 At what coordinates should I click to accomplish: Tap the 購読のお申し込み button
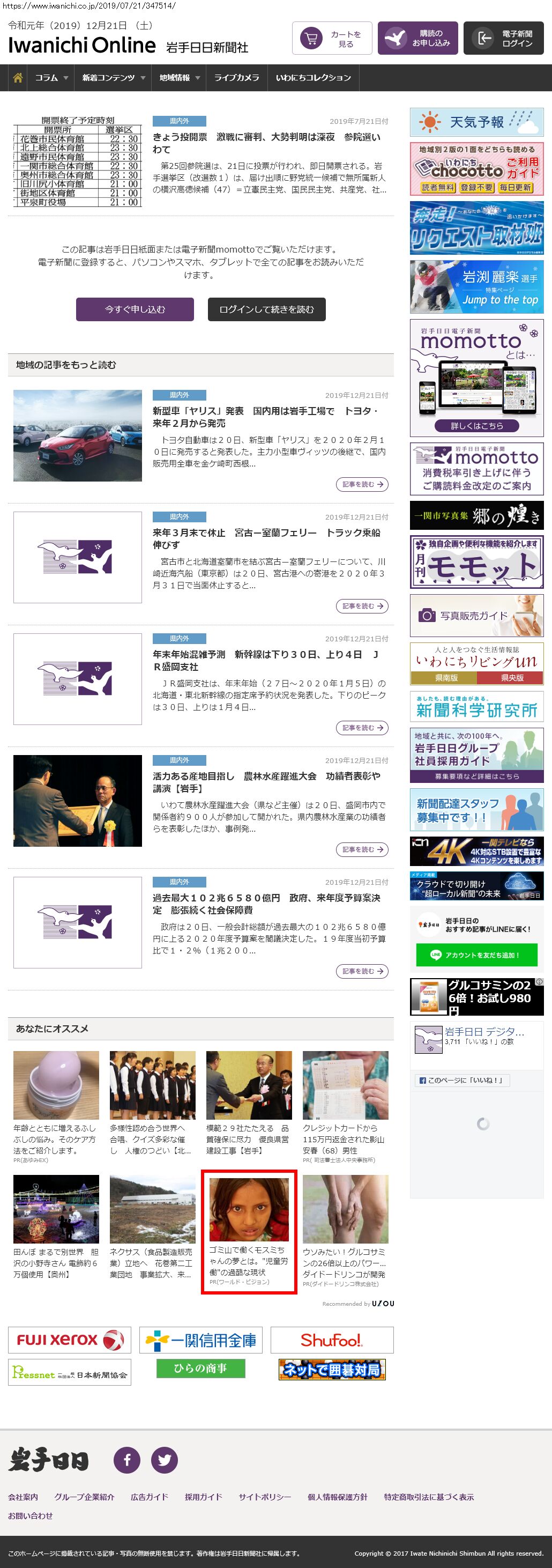[x=417, y=39]
